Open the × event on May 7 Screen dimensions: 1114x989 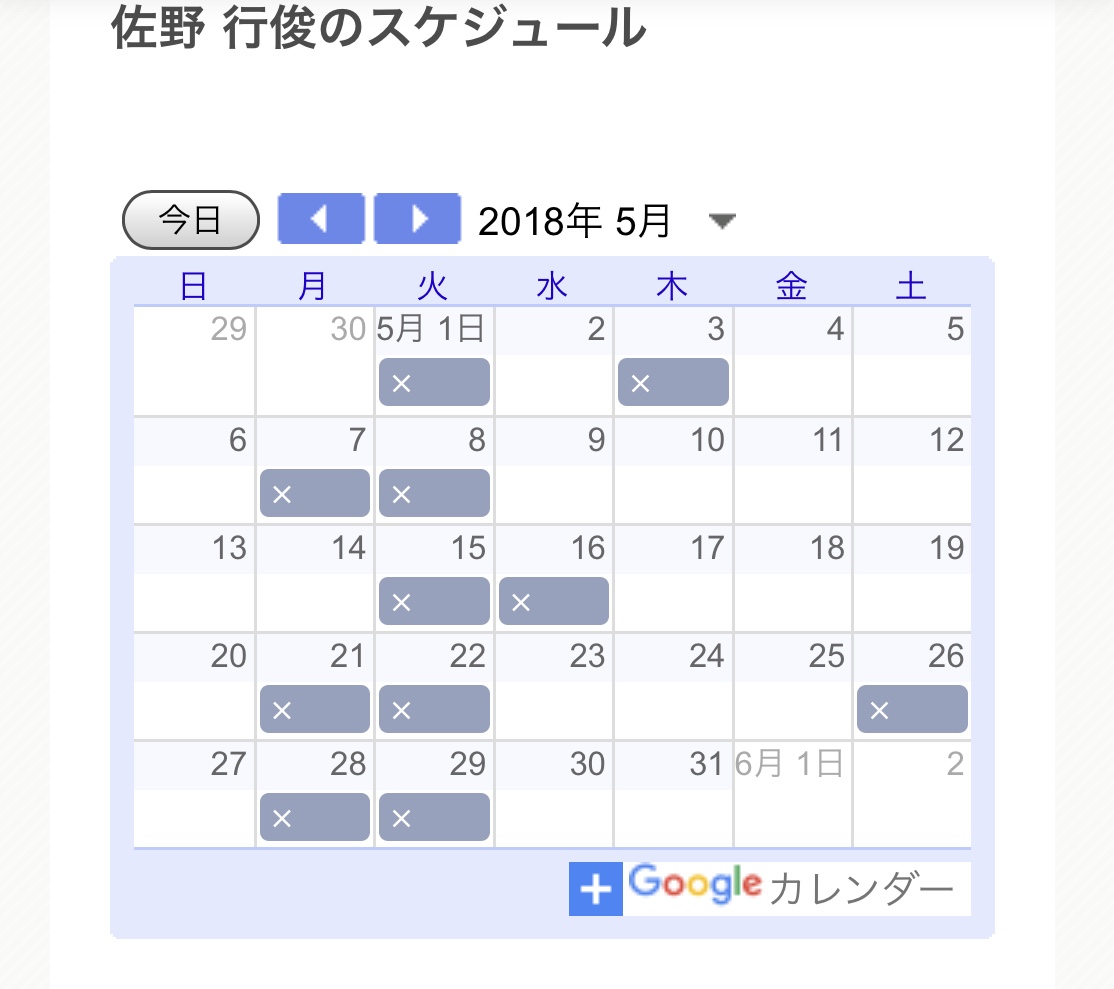(314, 494)
